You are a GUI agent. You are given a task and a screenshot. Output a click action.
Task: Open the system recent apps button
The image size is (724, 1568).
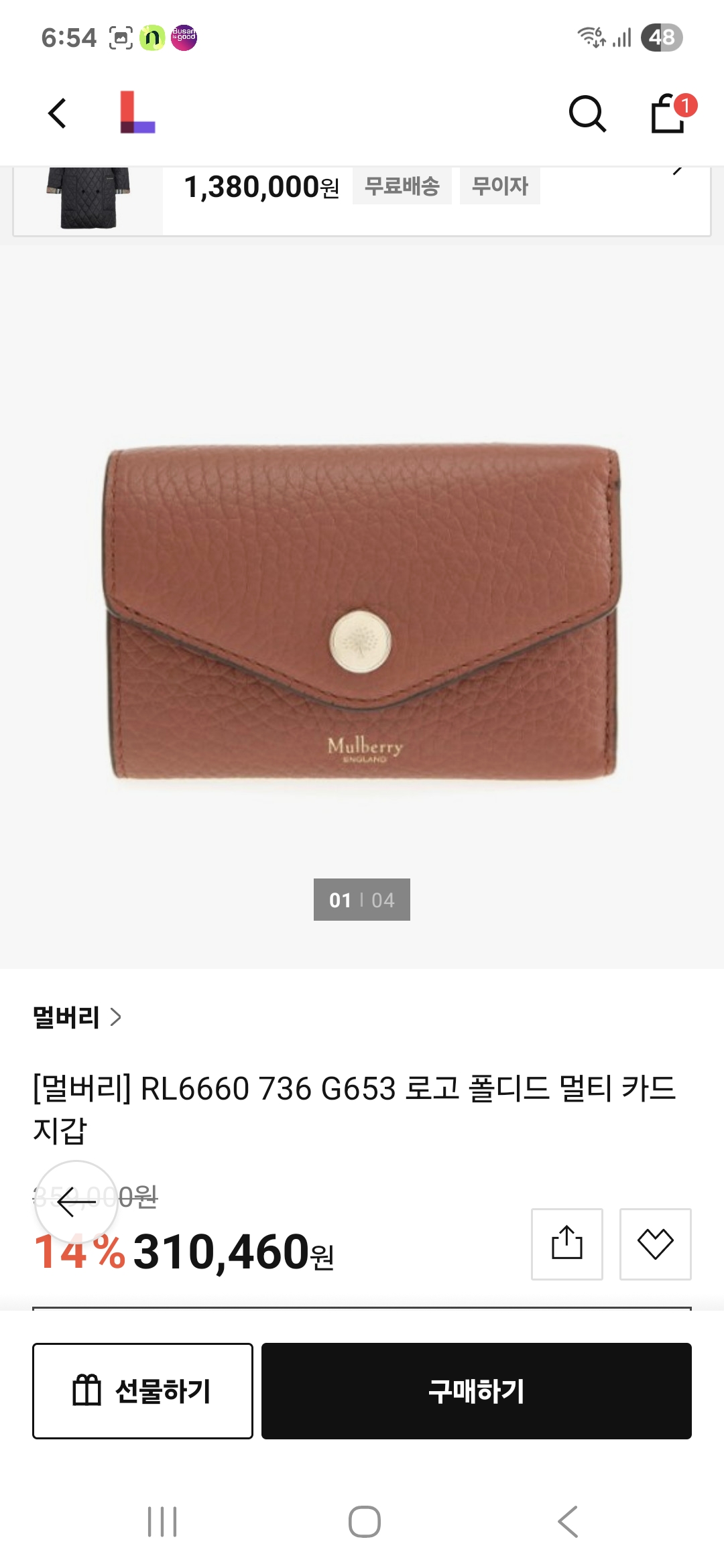[x=162, y=1521]
